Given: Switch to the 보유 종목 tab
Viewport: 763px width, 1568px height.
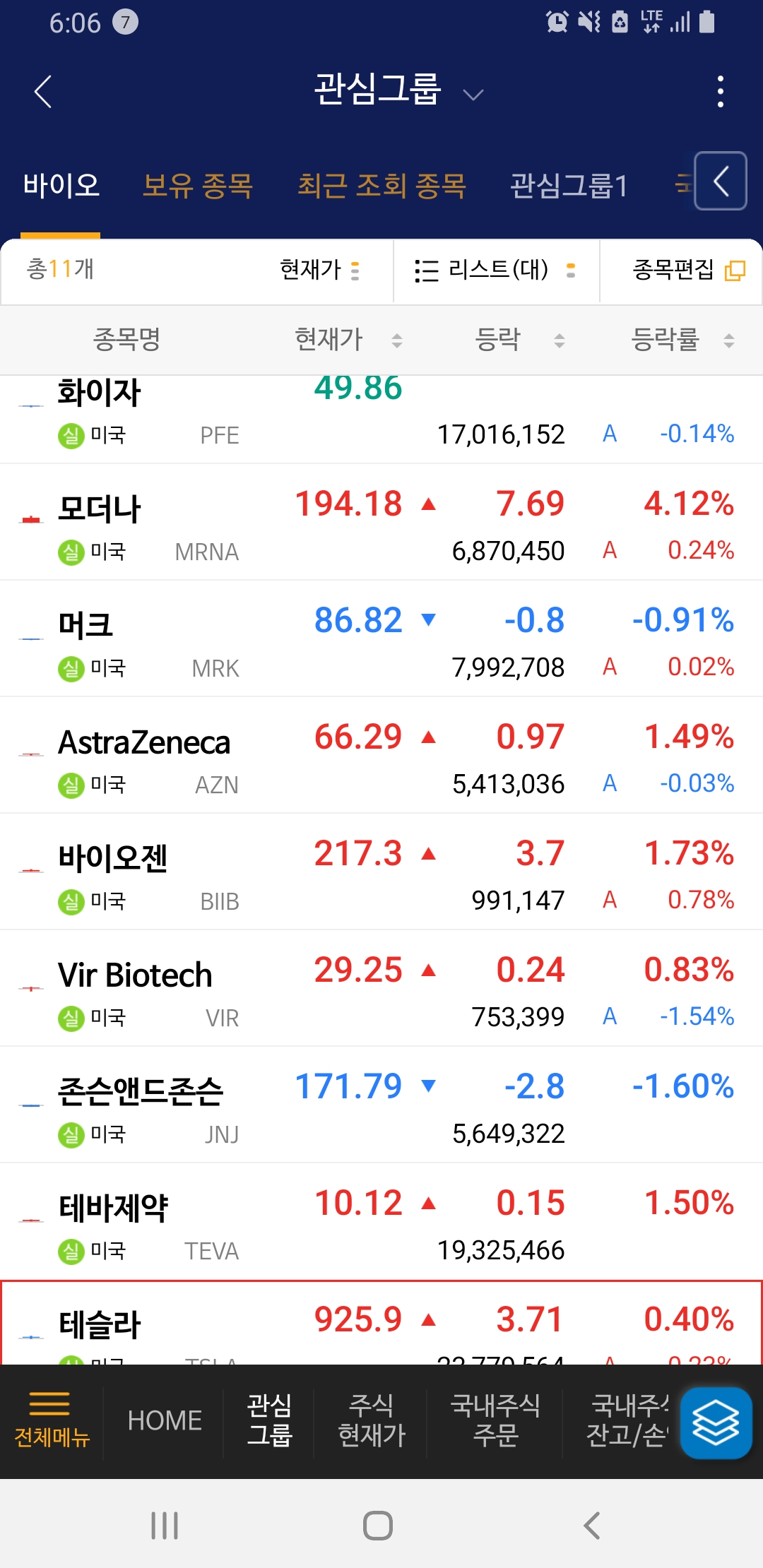Looking at the screenshot, I should (197, 186).
